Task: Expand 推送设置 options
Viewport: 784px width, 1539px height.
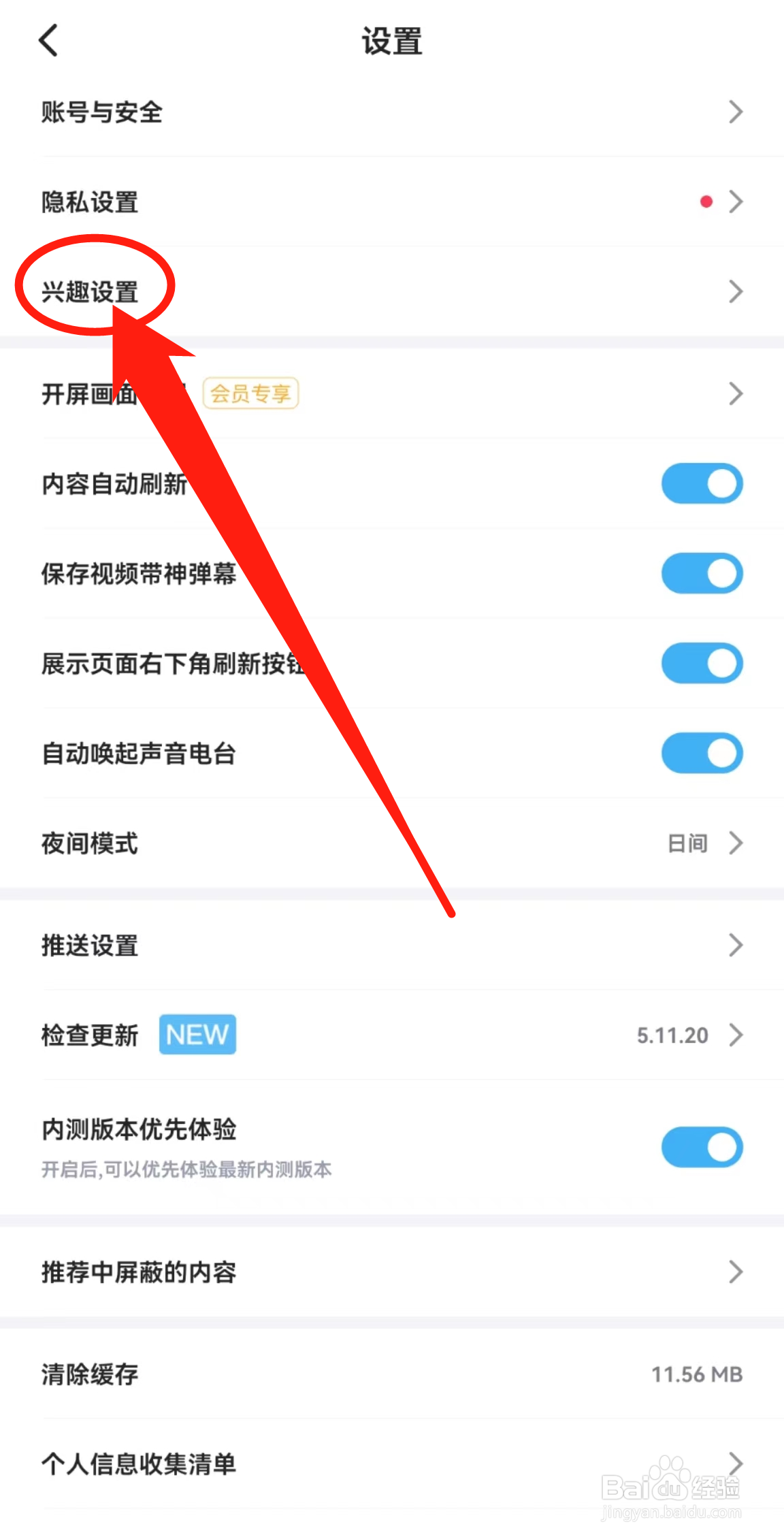Action: click(x=735, y=945)
